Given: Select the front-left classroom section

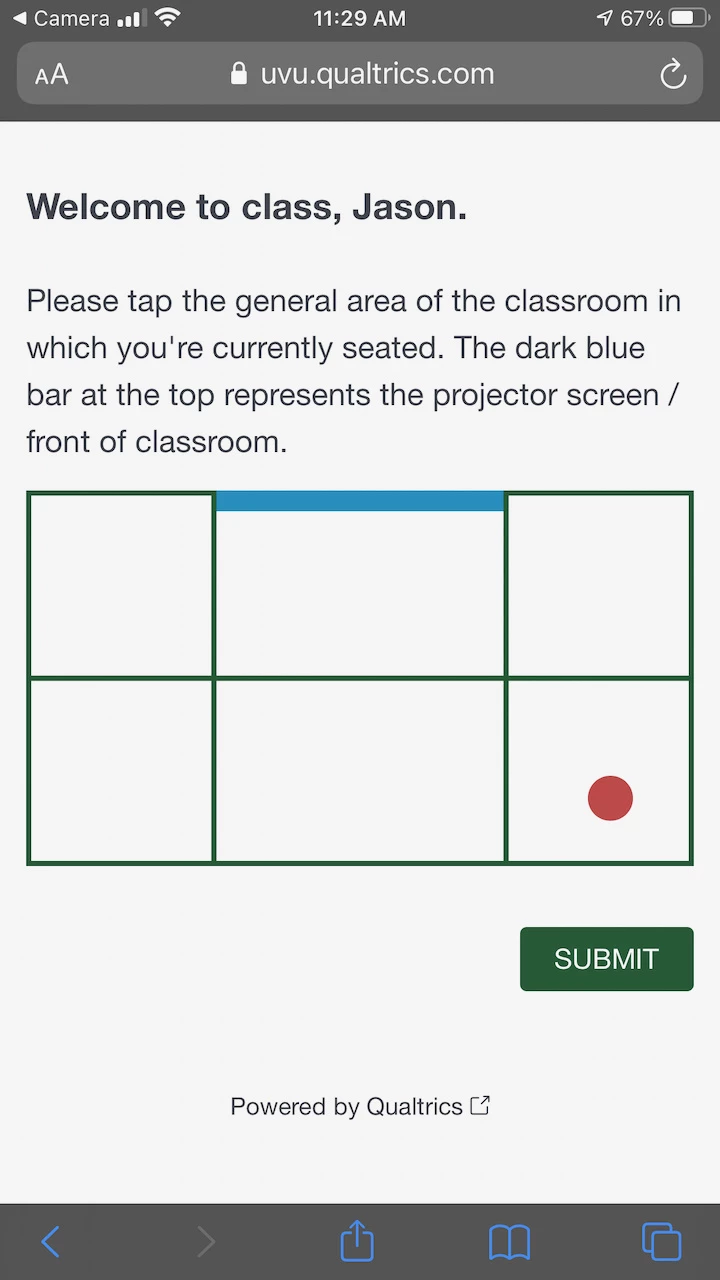Looking at the screenshot, I should [120, 584].
